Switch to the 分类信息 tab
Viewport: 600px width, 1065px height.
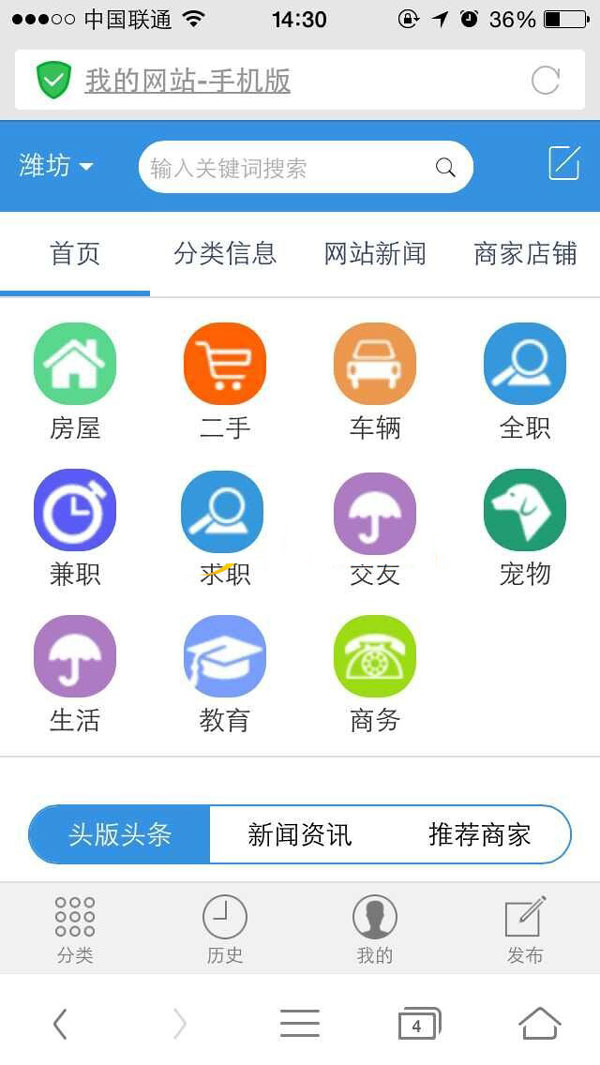tap(225, 254)
